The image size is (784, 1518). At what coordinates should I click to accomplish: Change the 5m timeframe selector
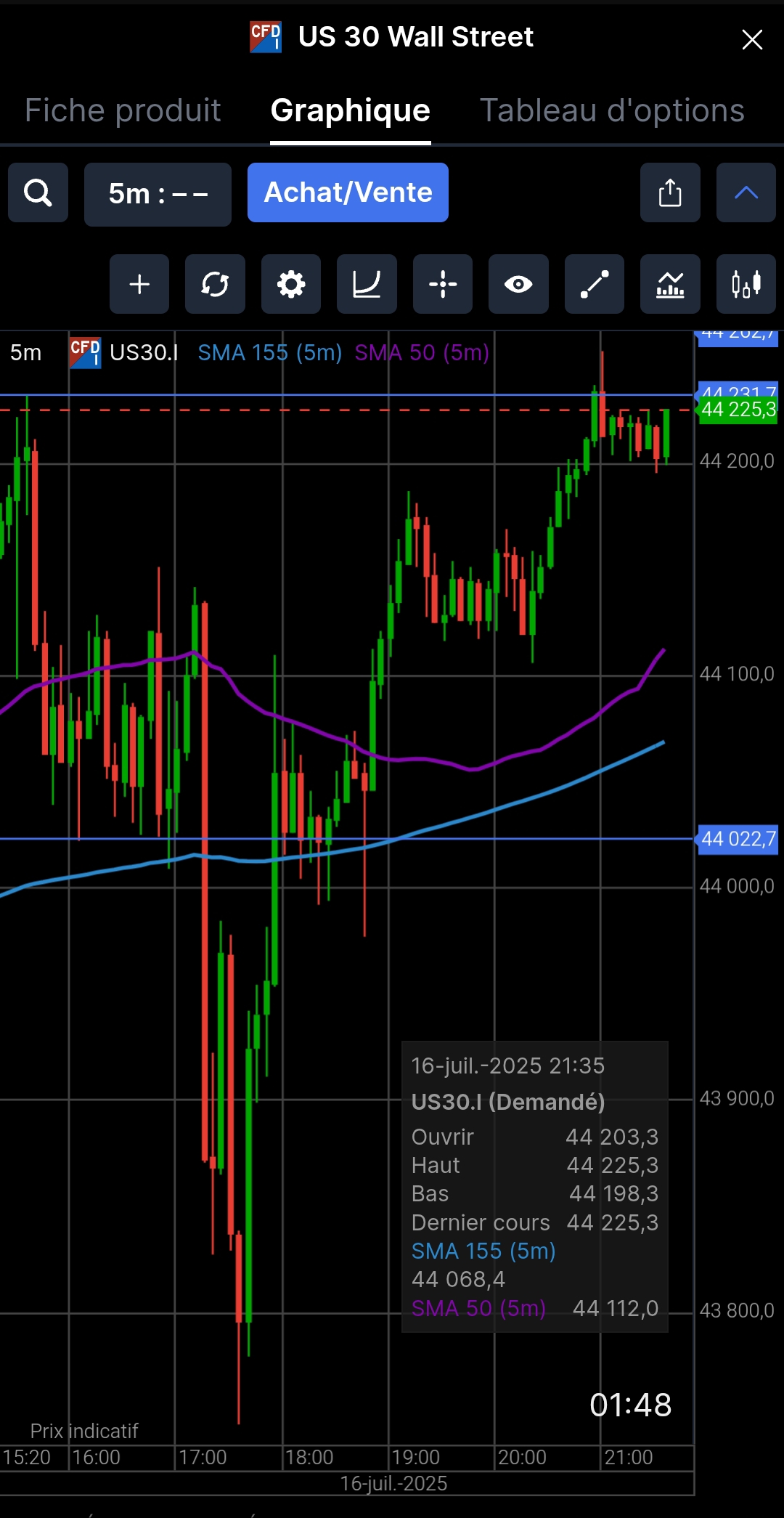158,194
